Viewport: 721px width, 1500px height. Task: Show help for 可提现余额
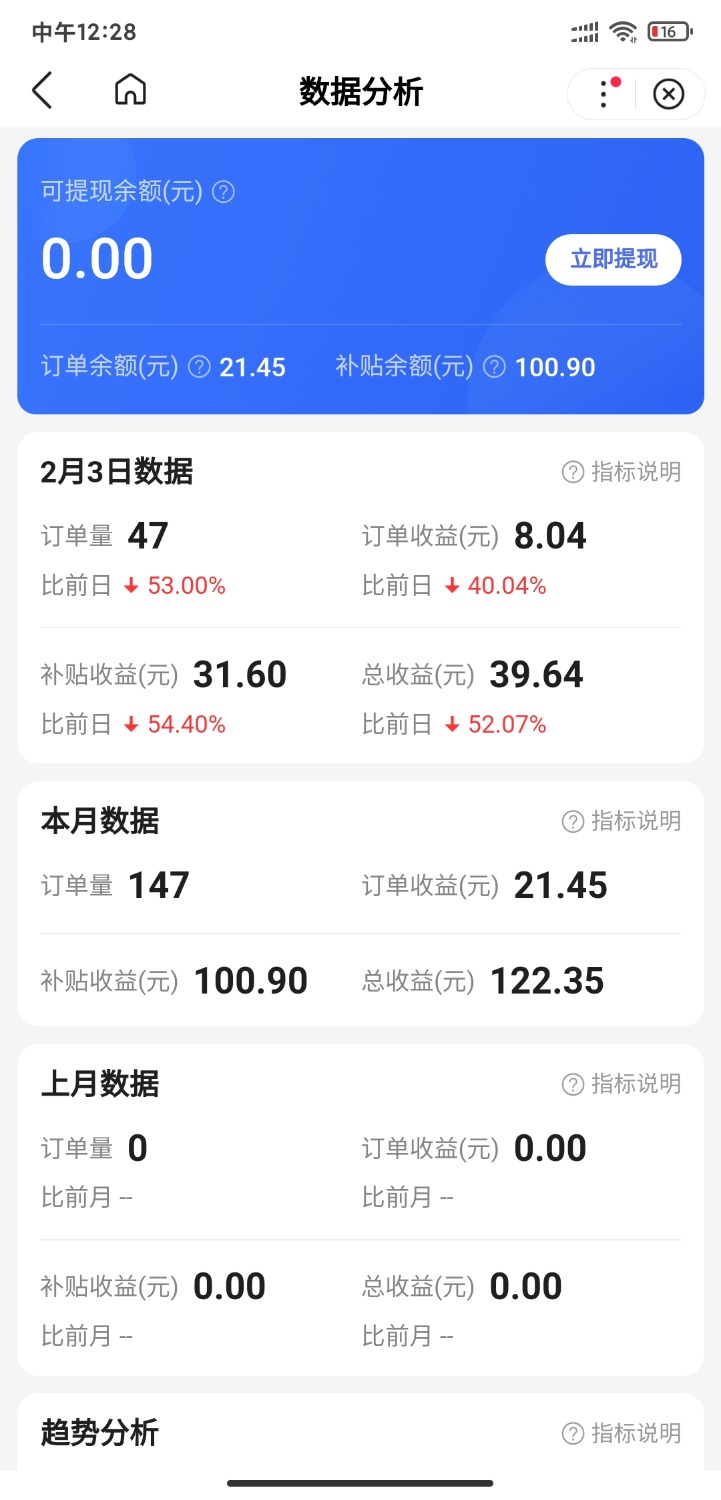[224, 191]
